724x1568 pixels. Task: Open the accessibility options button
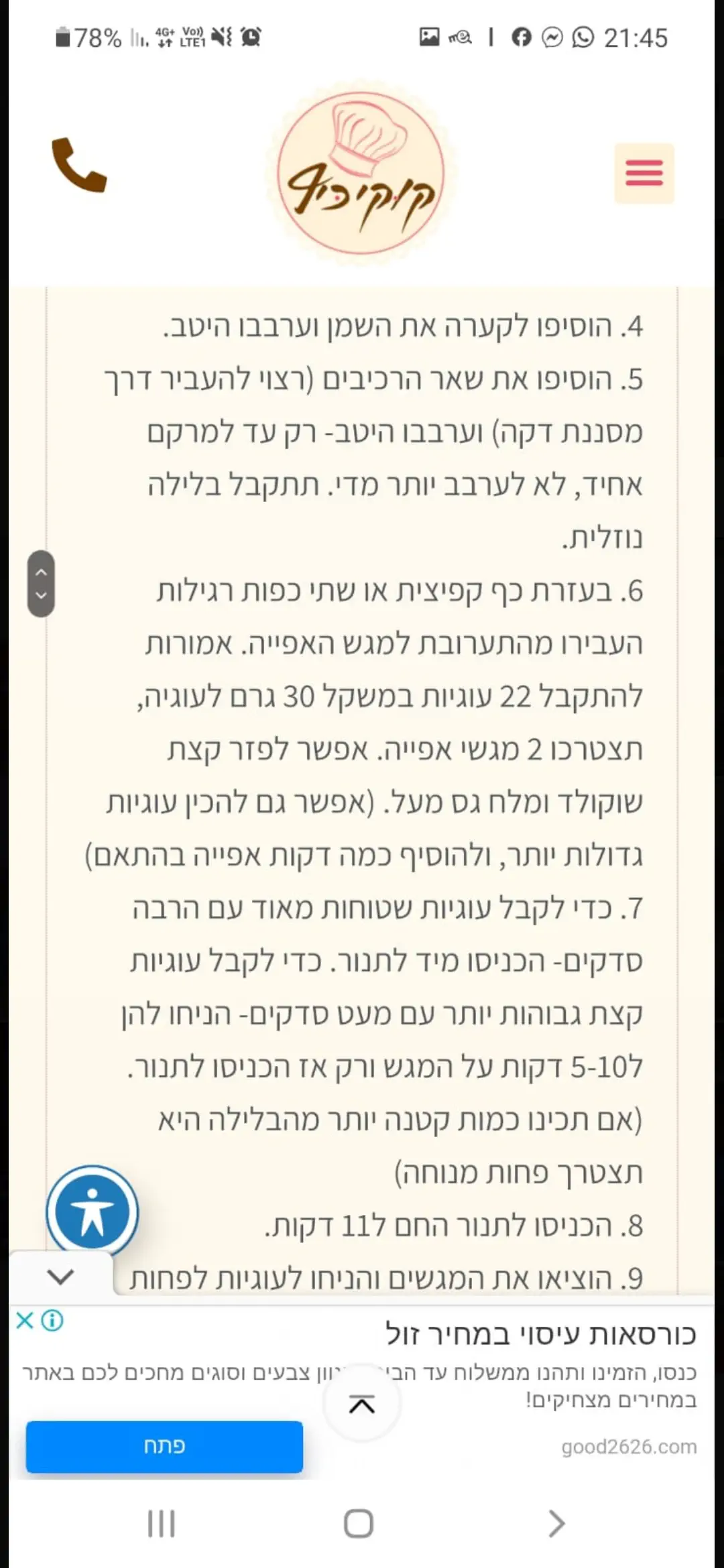point(93,1212)
